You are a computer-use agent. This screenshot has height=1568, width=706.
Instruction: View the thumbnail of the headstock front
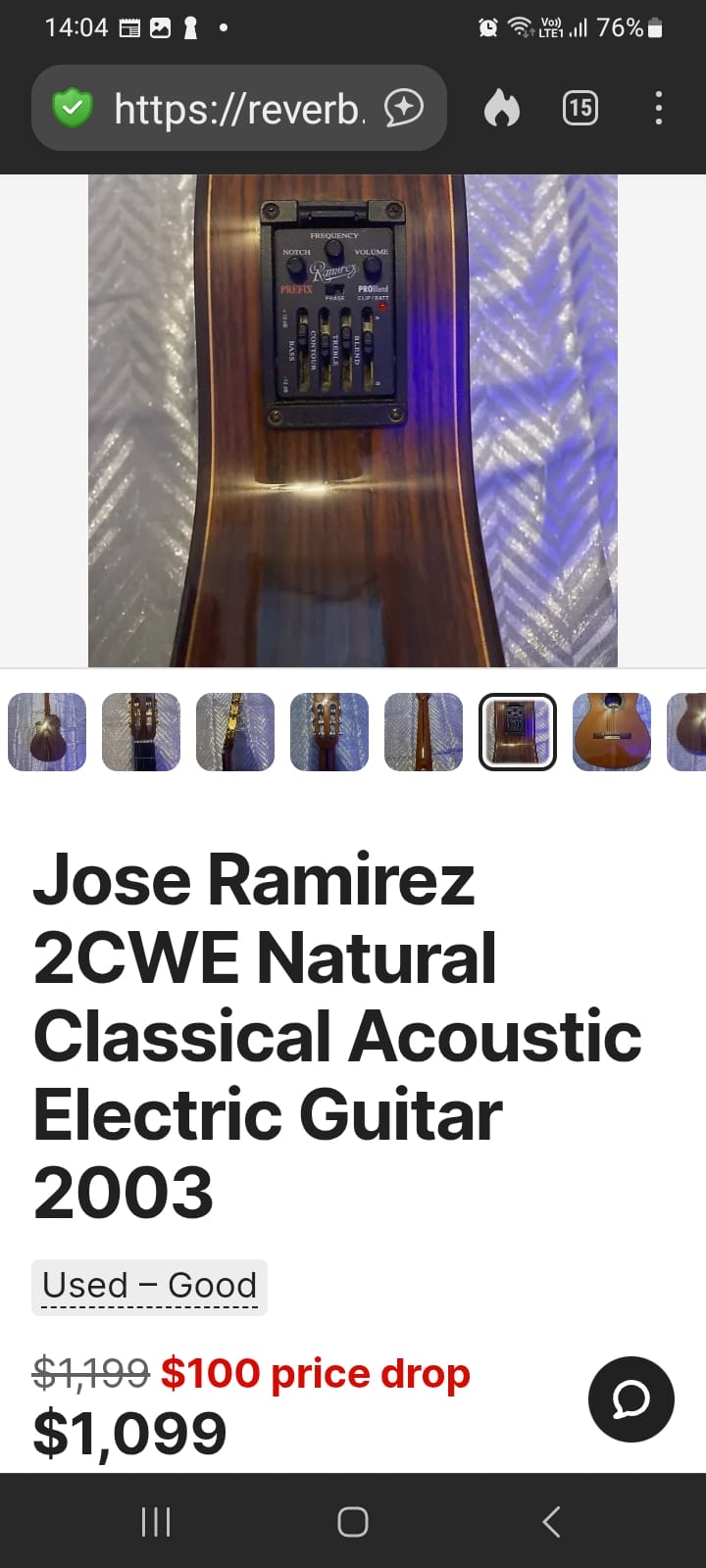point(141,732)
